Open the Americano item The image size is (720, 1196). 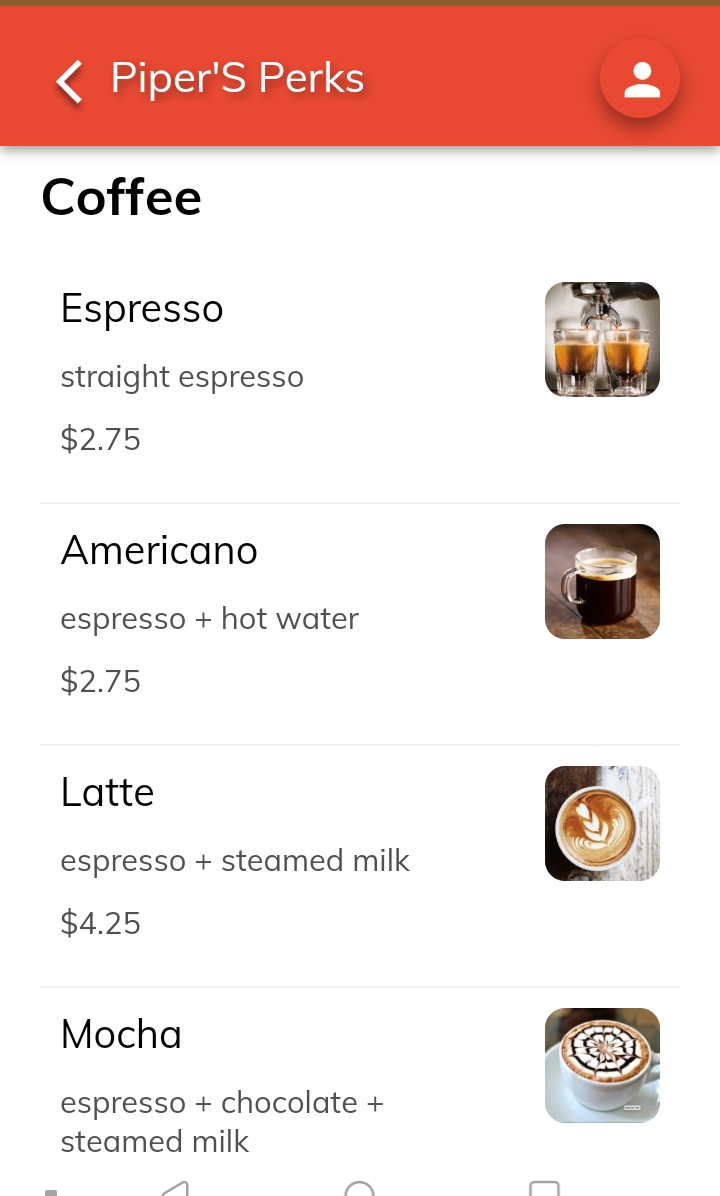point(360,625)
